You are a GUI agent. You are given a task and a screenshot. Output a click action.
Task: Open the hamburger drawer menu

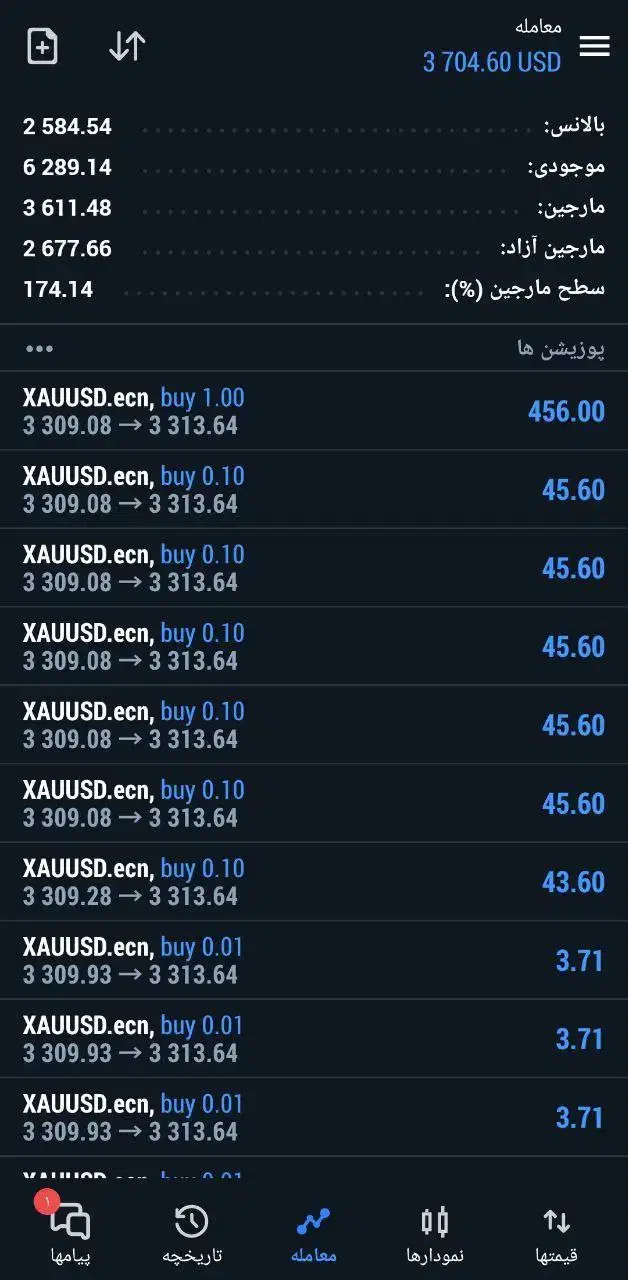[x=594, y=46]
